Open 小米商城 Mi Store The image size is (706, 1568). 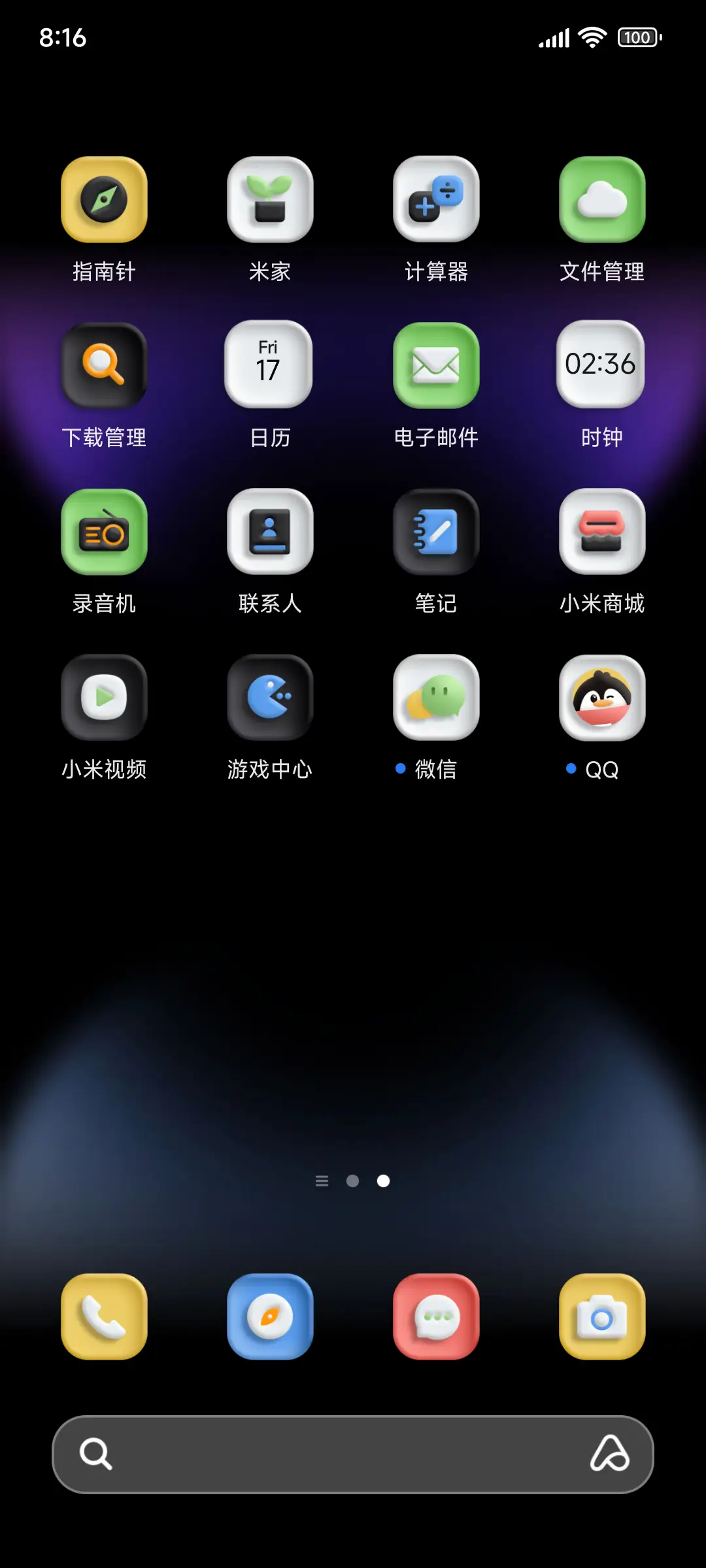(601, 532)
